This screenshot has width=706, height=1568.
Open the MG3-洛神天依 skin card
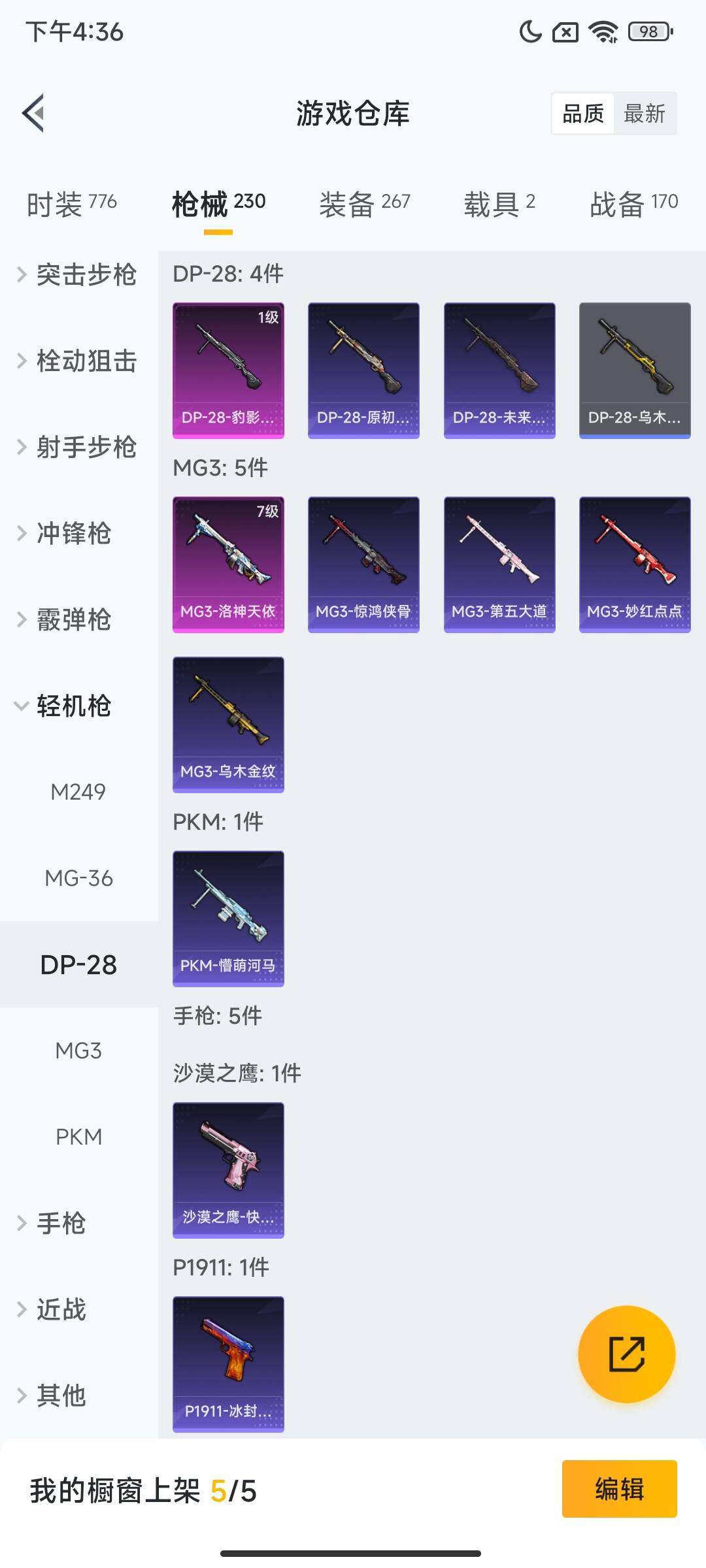[x=228, y=564]
